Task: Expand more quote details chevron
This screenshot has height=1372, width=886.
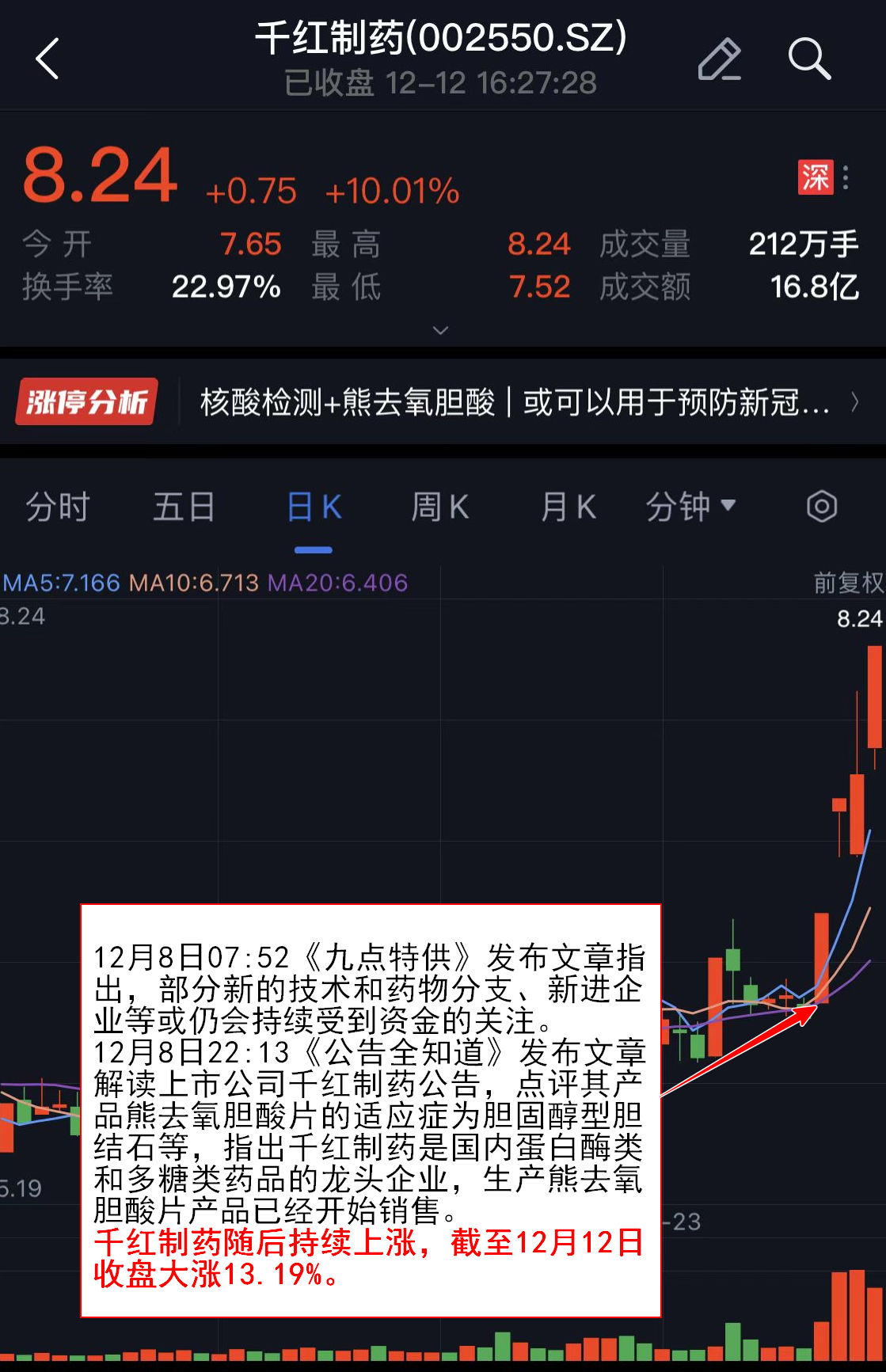Action: (x=441, y=329)
